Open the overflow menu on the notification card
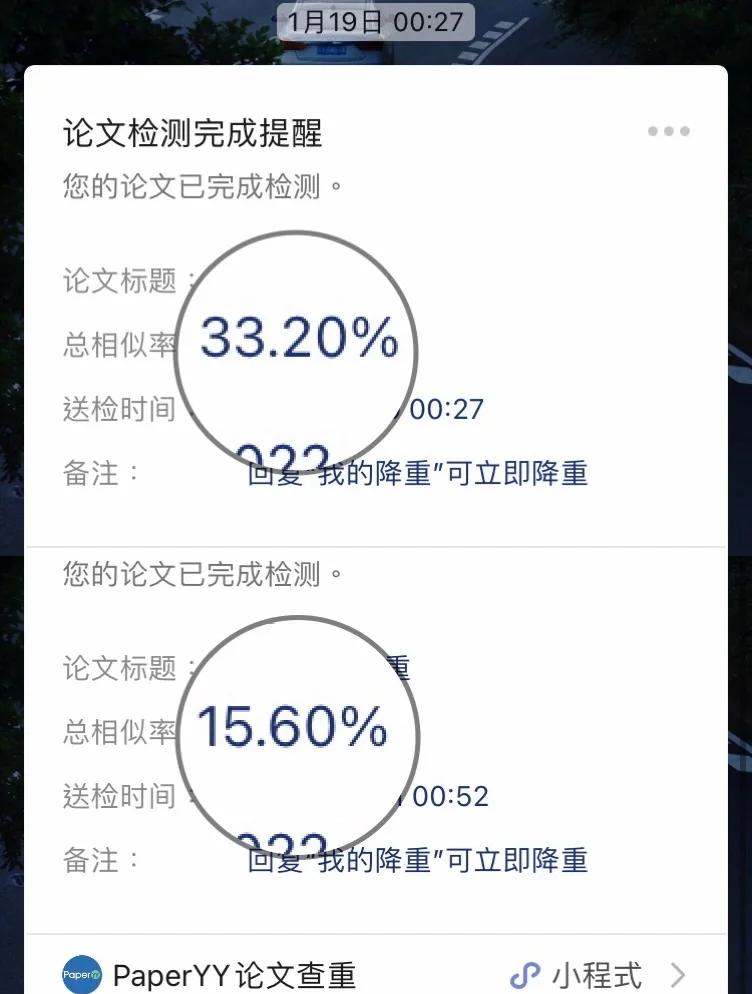This screenshot has width=752, height=994. (x=668, y=132)
